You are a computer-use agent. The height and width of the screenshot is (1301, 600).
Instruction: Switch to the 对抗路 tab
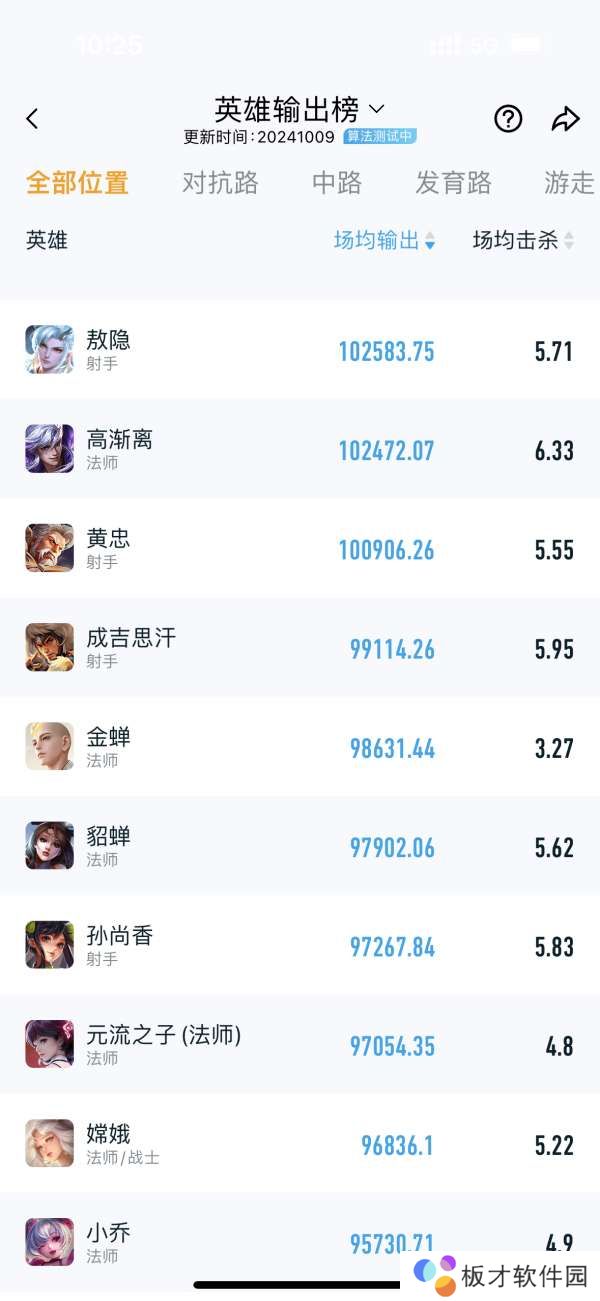[220, 183]
